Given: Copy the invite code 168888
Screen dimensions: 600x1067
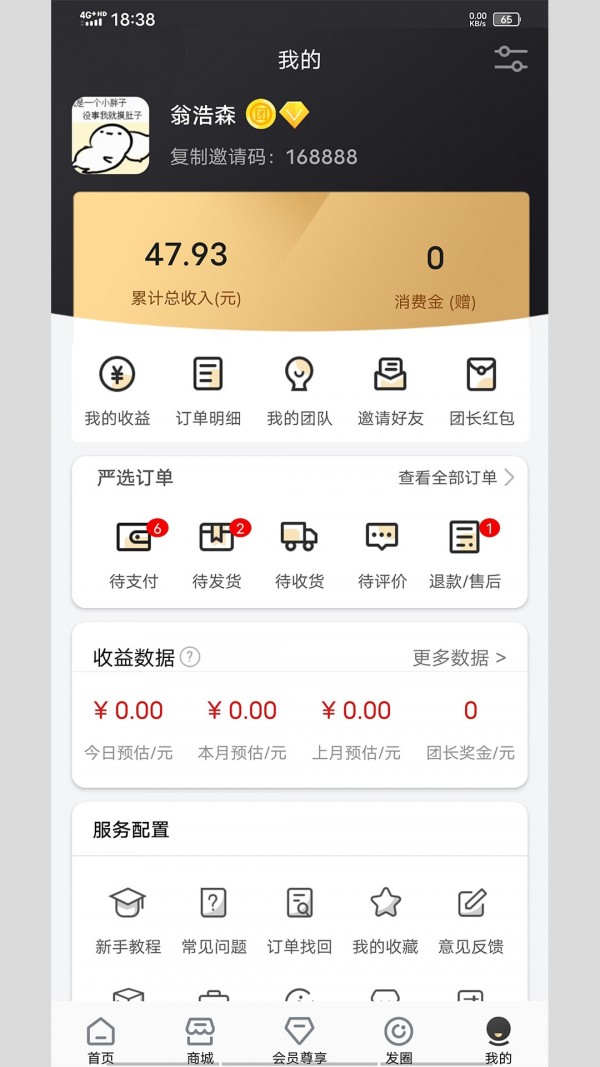Looking at the screenshot, I should point(263,157).
